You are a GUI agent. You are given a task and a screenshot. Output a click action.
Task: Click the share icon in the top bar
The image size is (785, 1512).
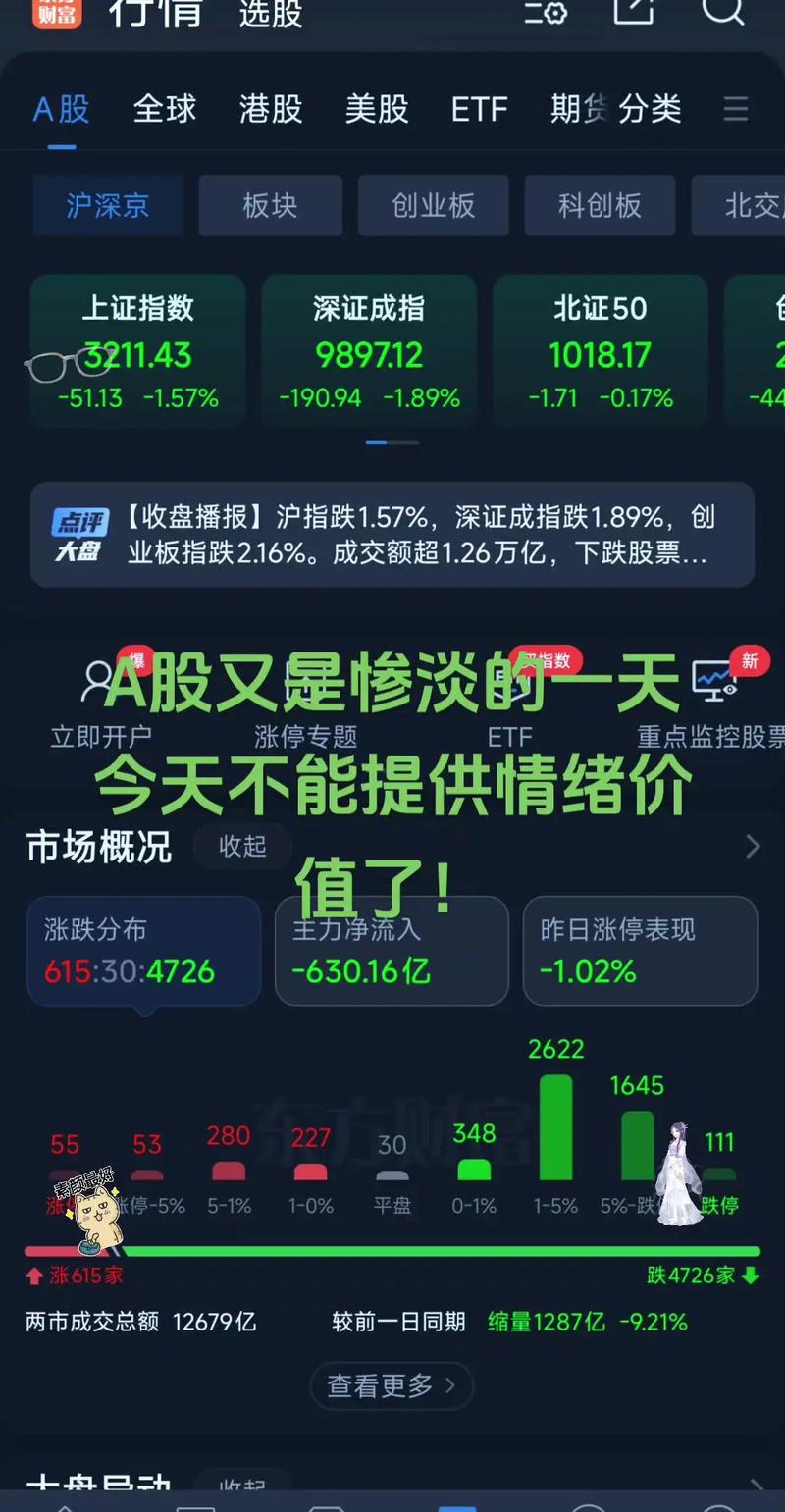[633, 12]
